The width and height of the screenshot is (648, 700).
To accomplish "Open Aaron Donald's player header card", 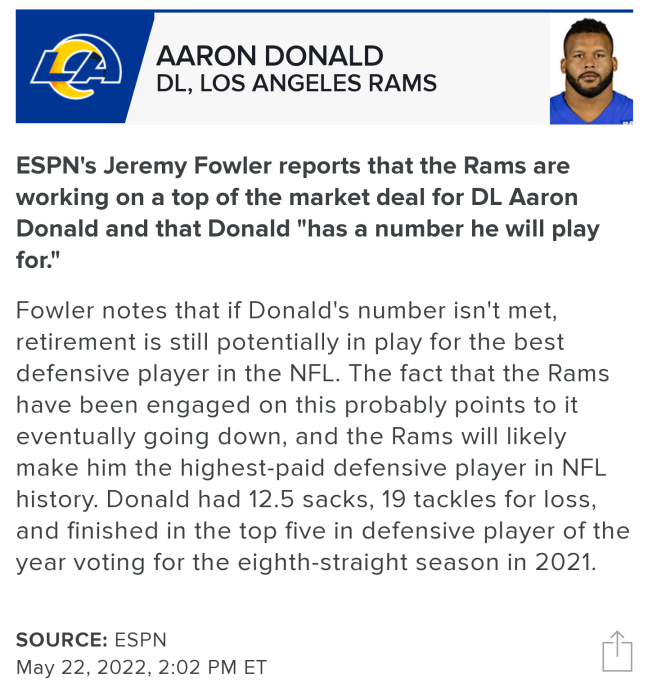I will (324, 68).
